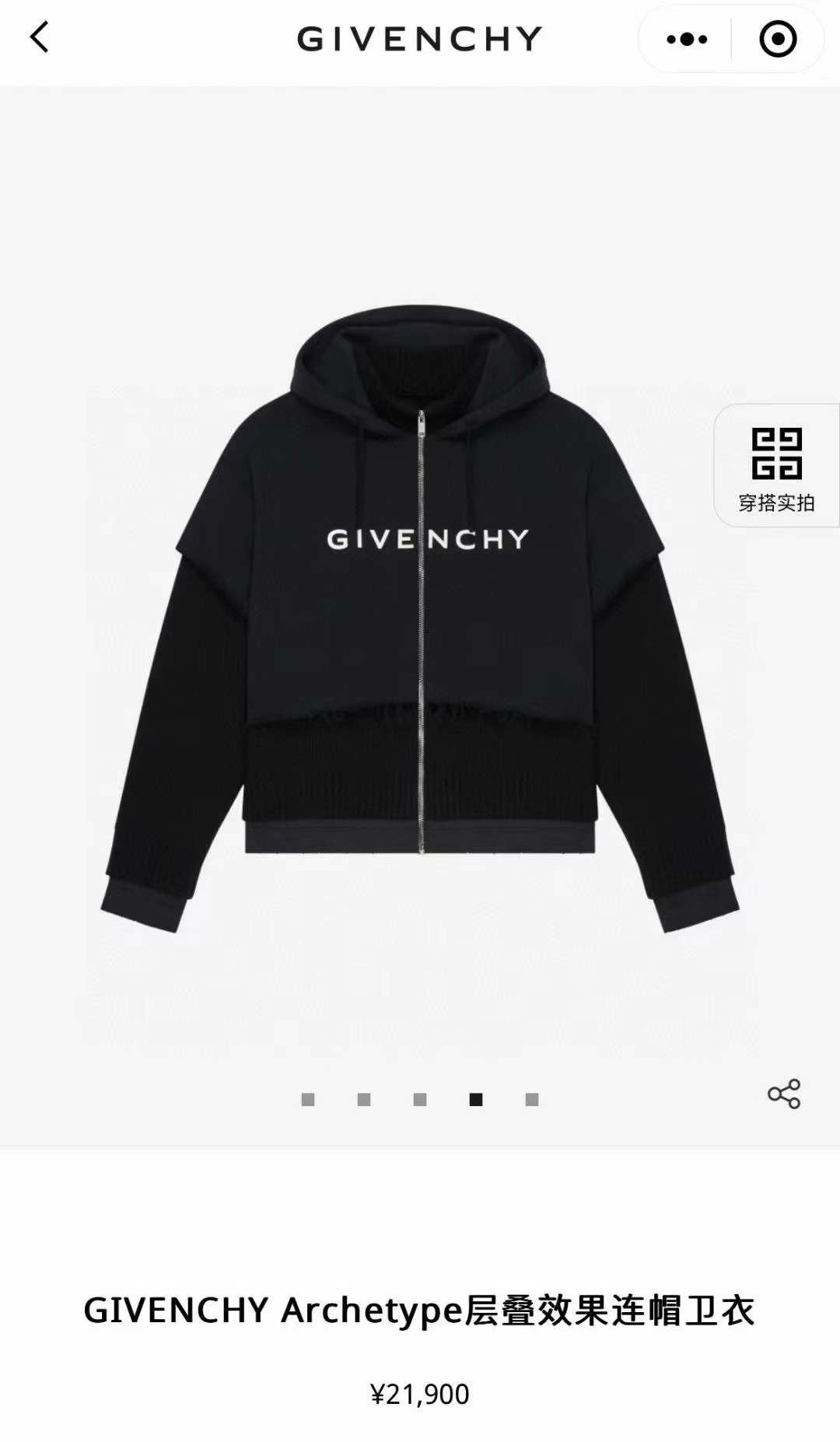Open the 穿搭实拍 styling photos button
The height and width of the screenshot is (1442, 840).
[776, 466]
